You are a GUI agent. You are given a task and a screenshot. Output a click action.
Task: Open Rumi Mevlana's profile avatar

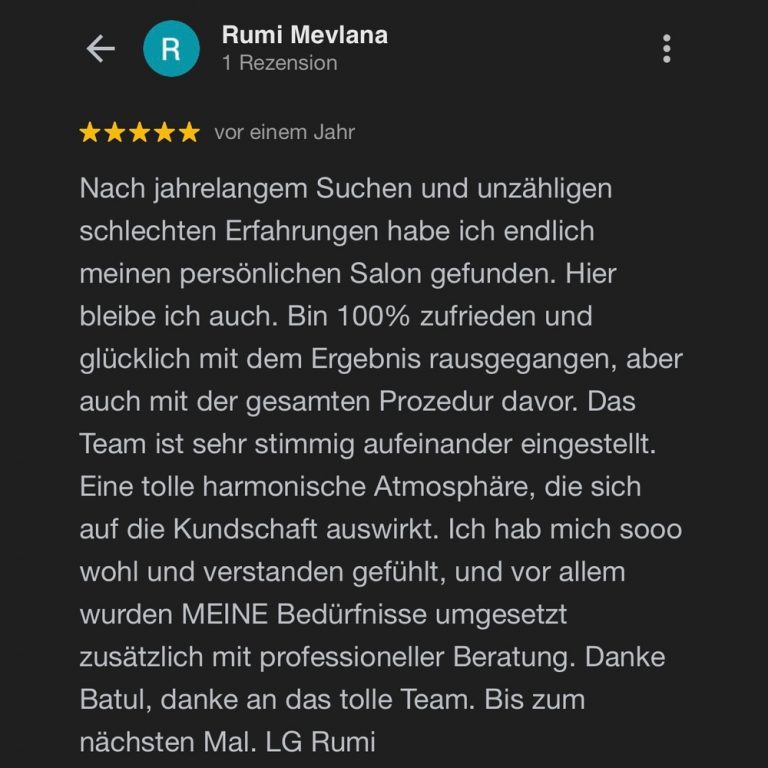[172, 49]
